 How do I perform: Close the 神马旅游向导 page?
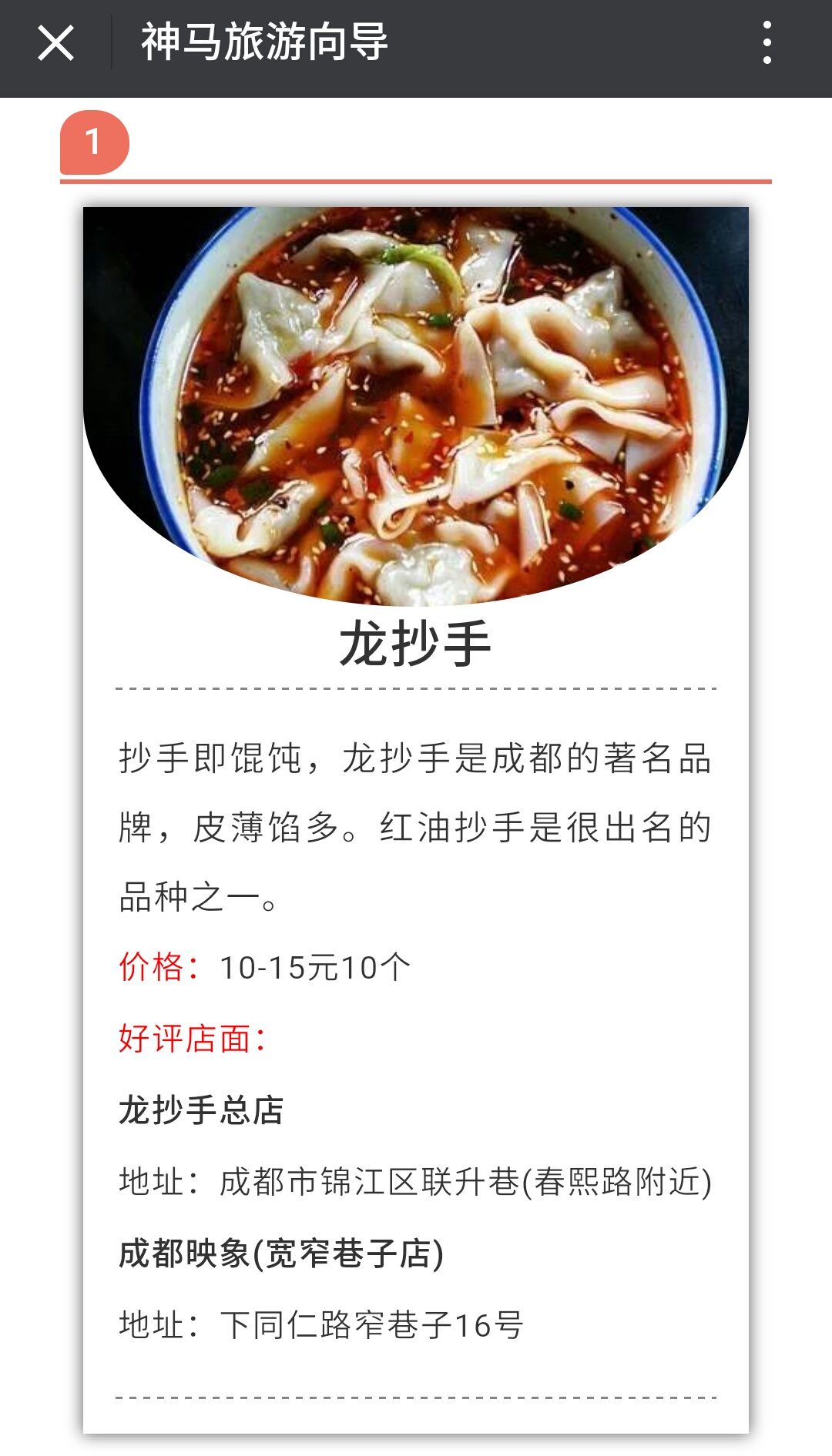pyautogui.click(x=55, y=43)
